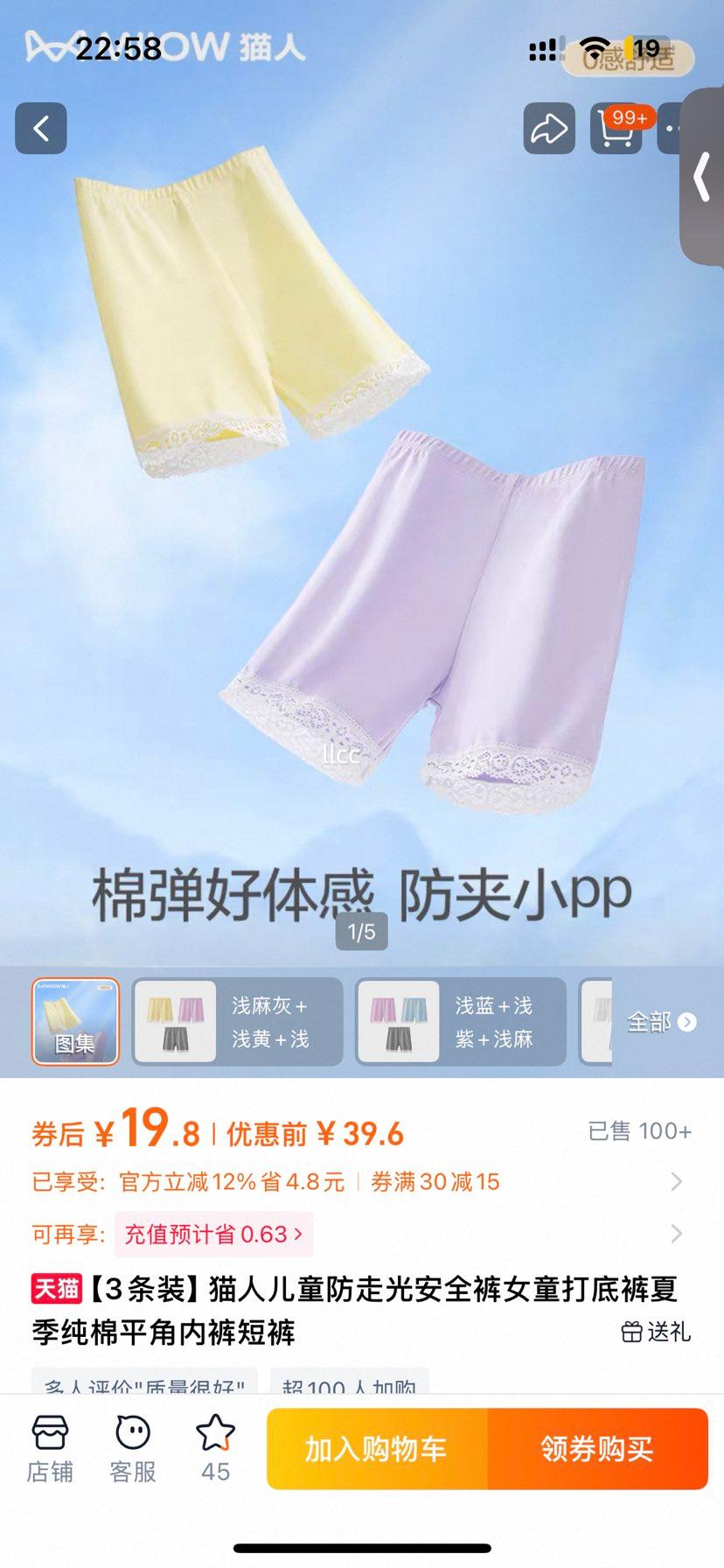Tap the back arrow to leave product page
This screenshot has width=724, height=1568.
coord(40,129)
